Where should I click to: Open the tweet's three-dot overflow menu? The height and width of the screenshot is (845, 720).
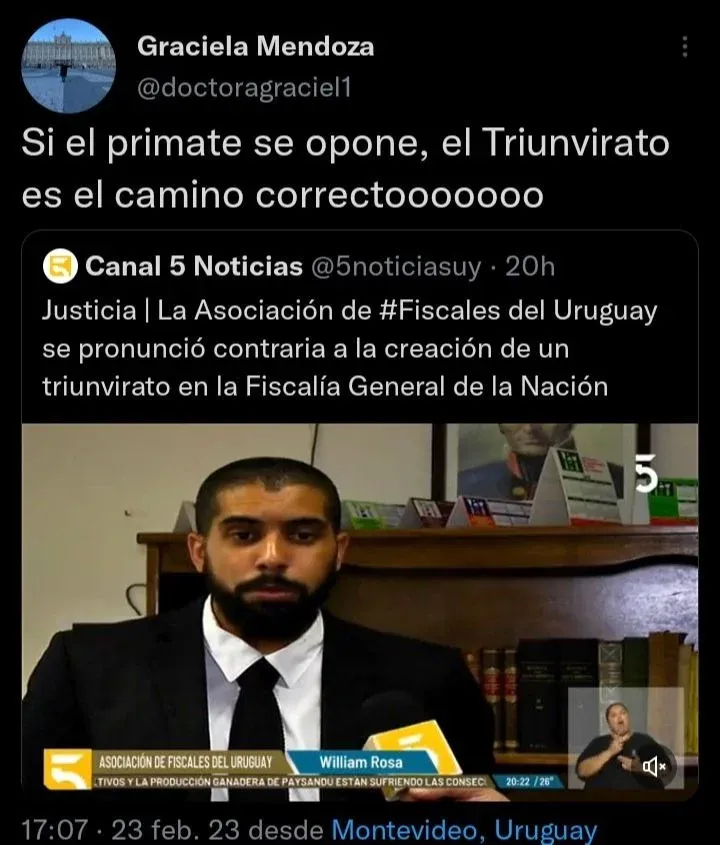coord(684,47)
